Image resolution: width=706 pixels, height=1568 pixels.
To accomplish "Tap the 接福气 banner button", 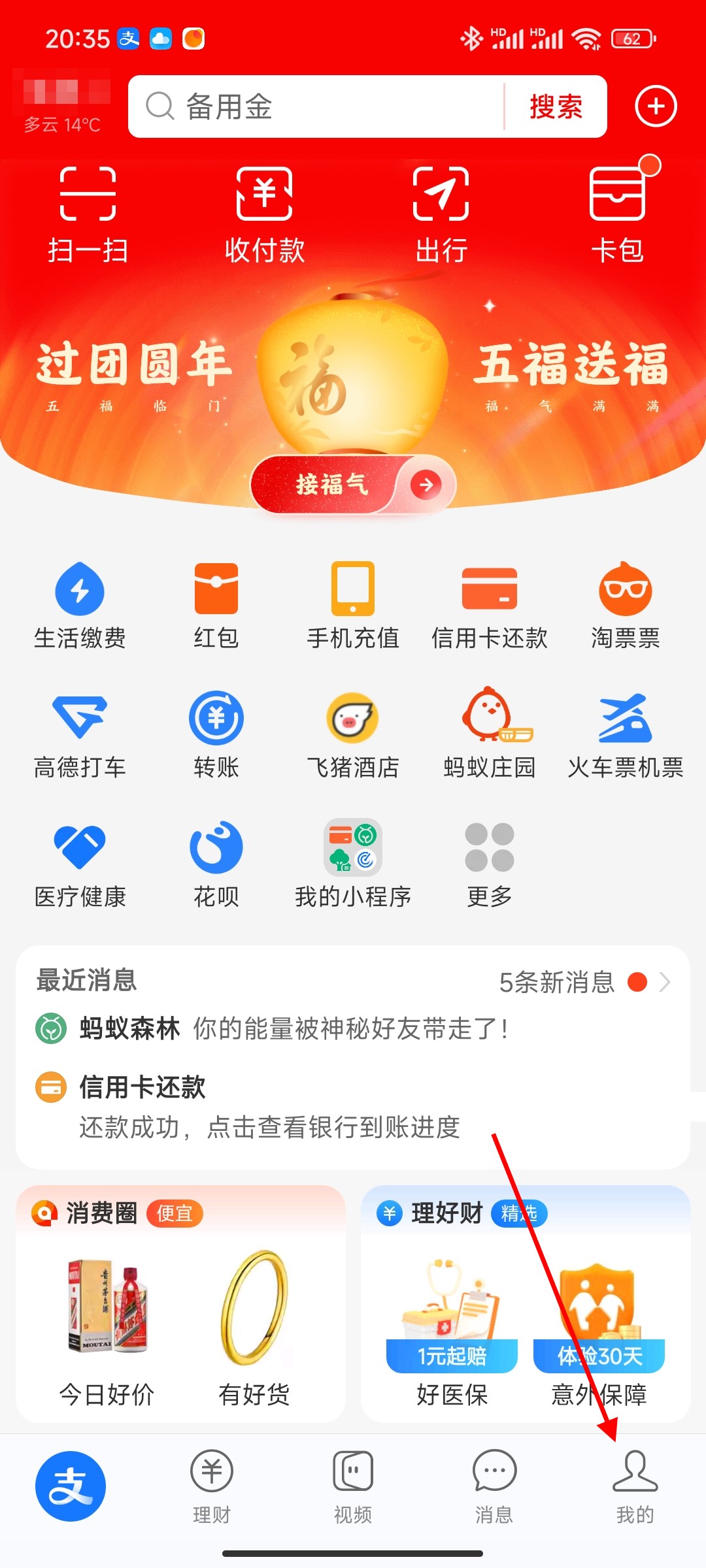I will tap(353, 484).
